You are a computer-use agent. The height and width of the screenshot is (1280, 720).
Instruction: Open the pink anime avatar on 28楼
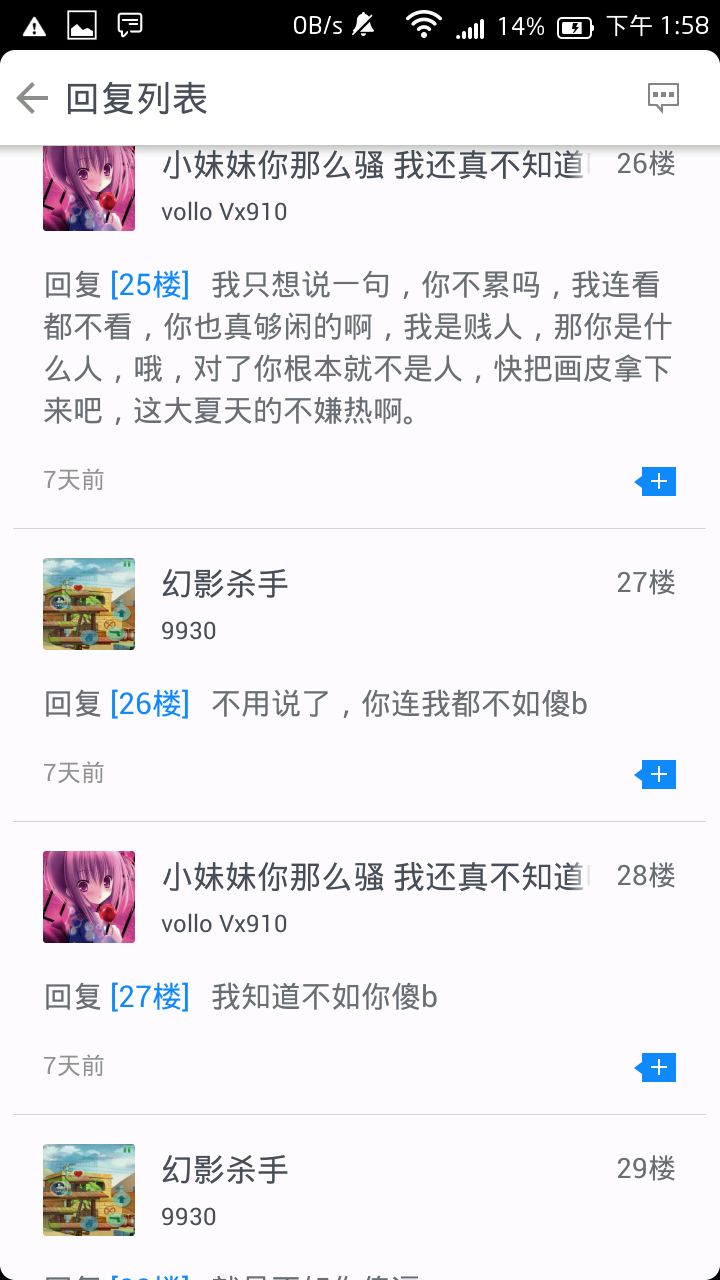[x=89, y=897]
